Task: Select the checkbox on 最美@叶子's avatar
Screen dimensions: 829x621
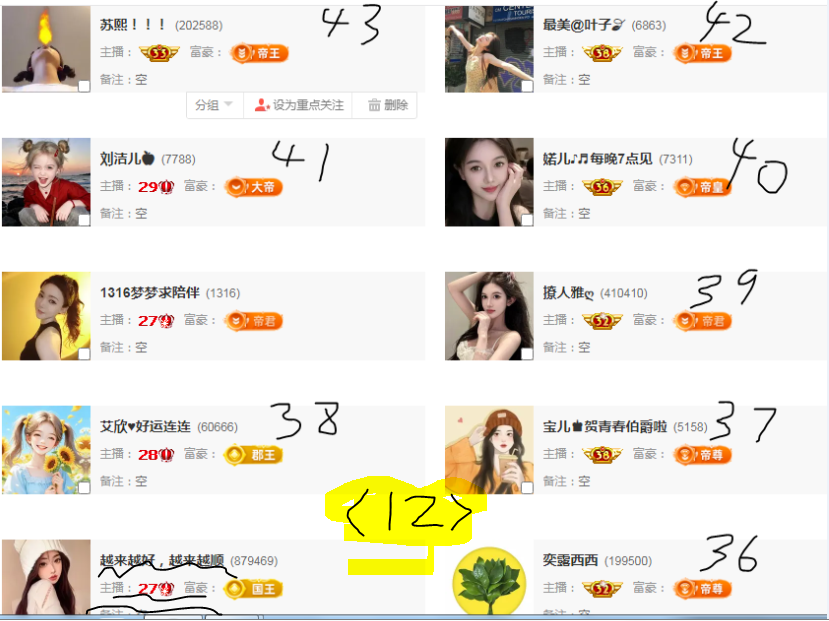Action: click(x=527, y=86)
